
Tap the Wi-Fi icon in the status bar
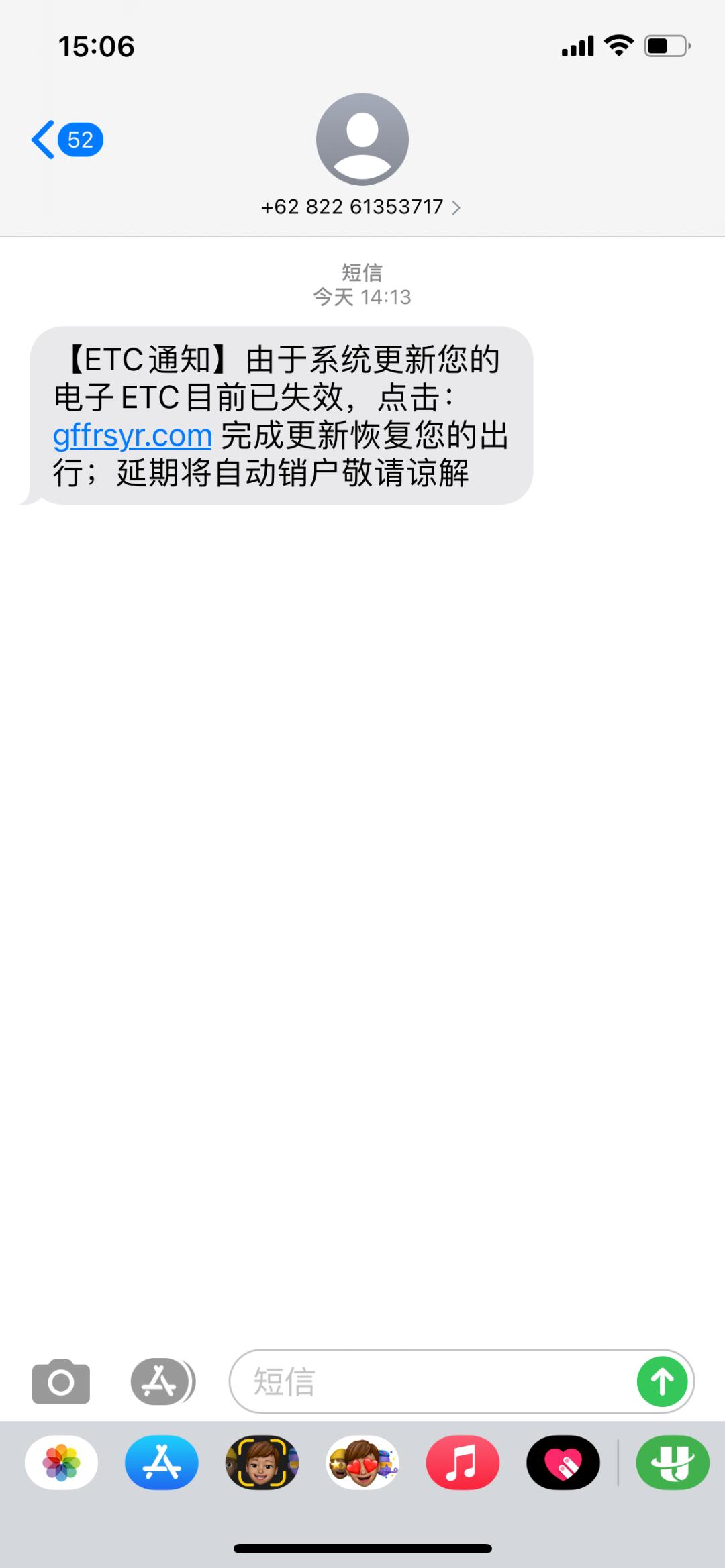(x=618, y=45)
